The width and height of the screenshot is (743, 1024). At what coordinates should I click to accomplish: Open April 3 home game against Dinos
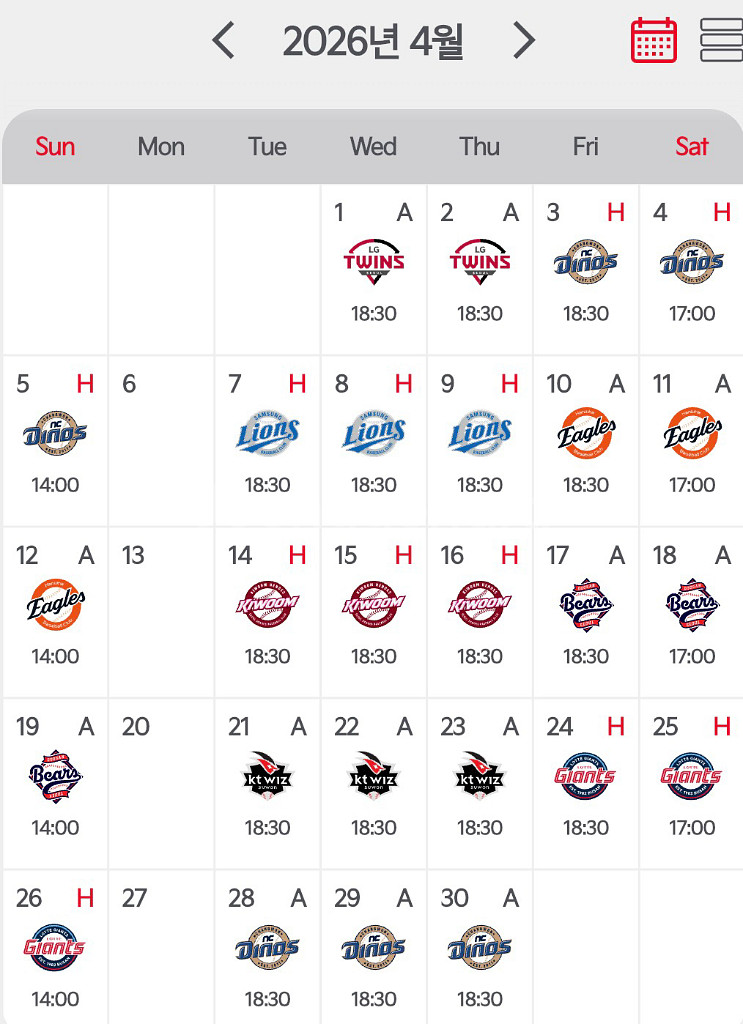(x=586, y=263)
